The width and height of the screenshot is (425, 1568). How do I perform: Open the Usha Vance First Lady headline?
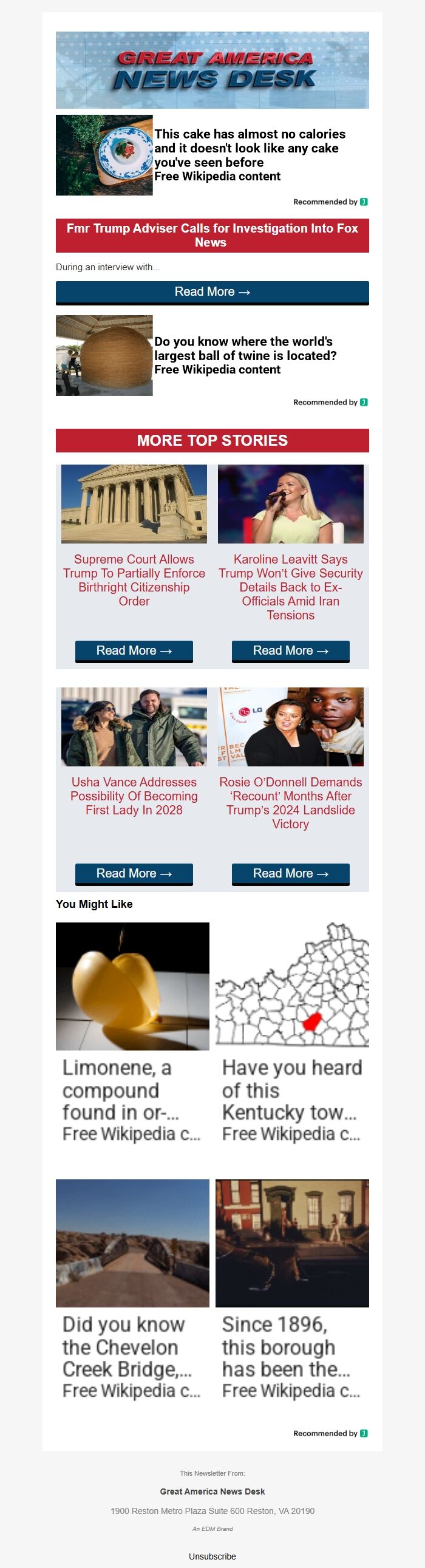coord(134,796)
